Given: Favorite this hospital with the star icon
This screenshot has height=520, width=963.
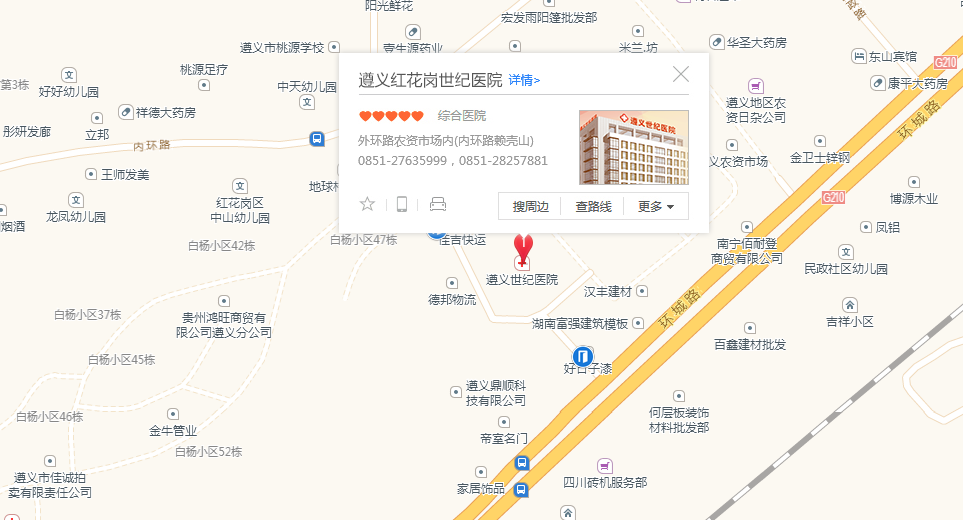Looking at the screenshot, I should 367,204.
